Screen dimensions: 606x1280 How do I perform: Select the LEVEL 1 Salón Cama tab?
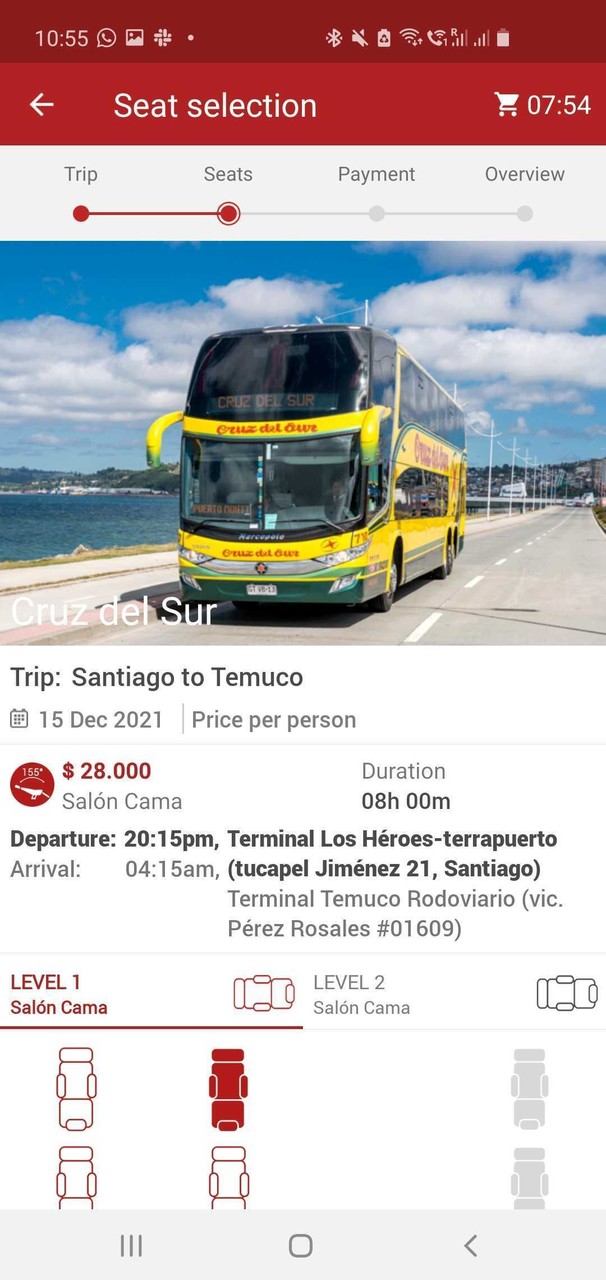click(151, 994)
